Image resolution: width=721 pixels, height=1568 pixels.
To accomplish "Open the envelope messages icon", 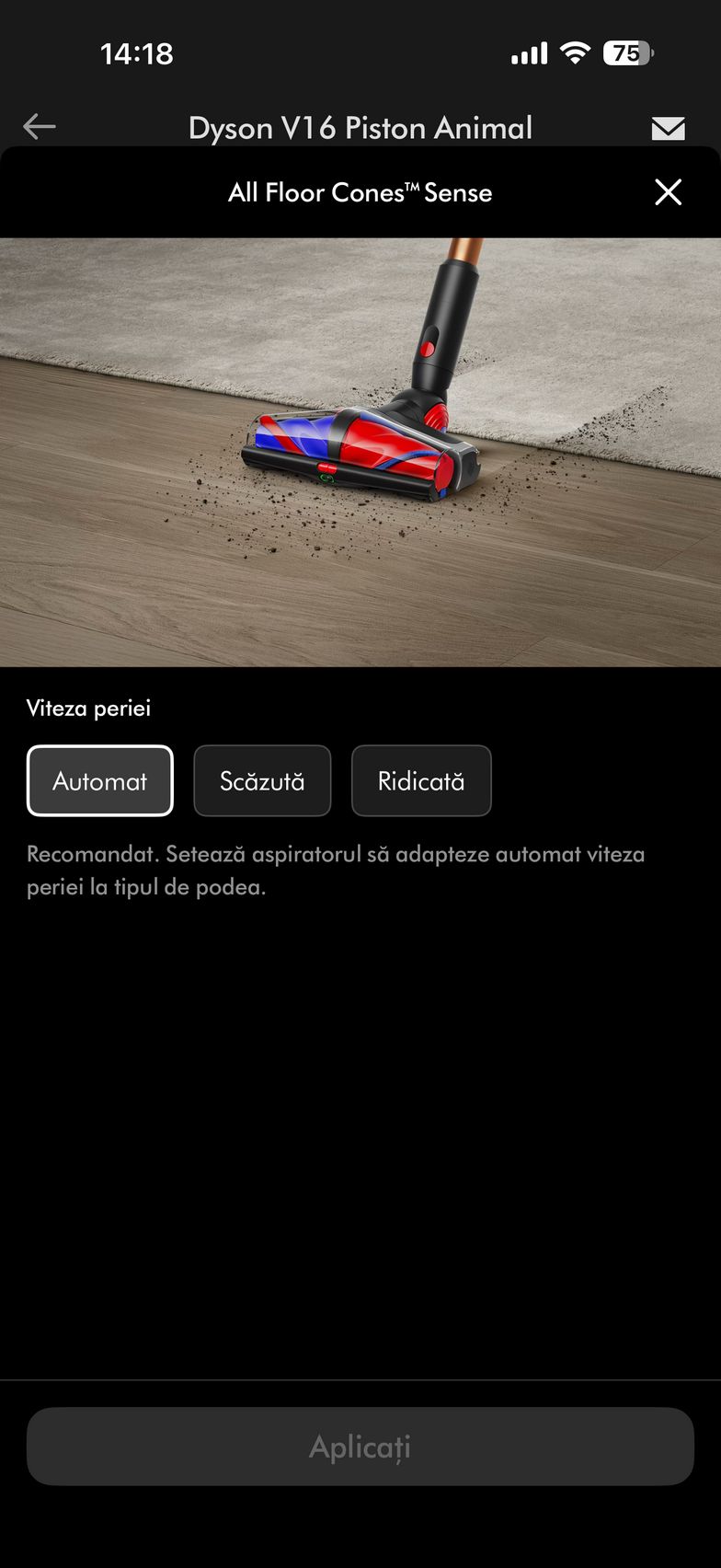I will [x=668, y=128].
